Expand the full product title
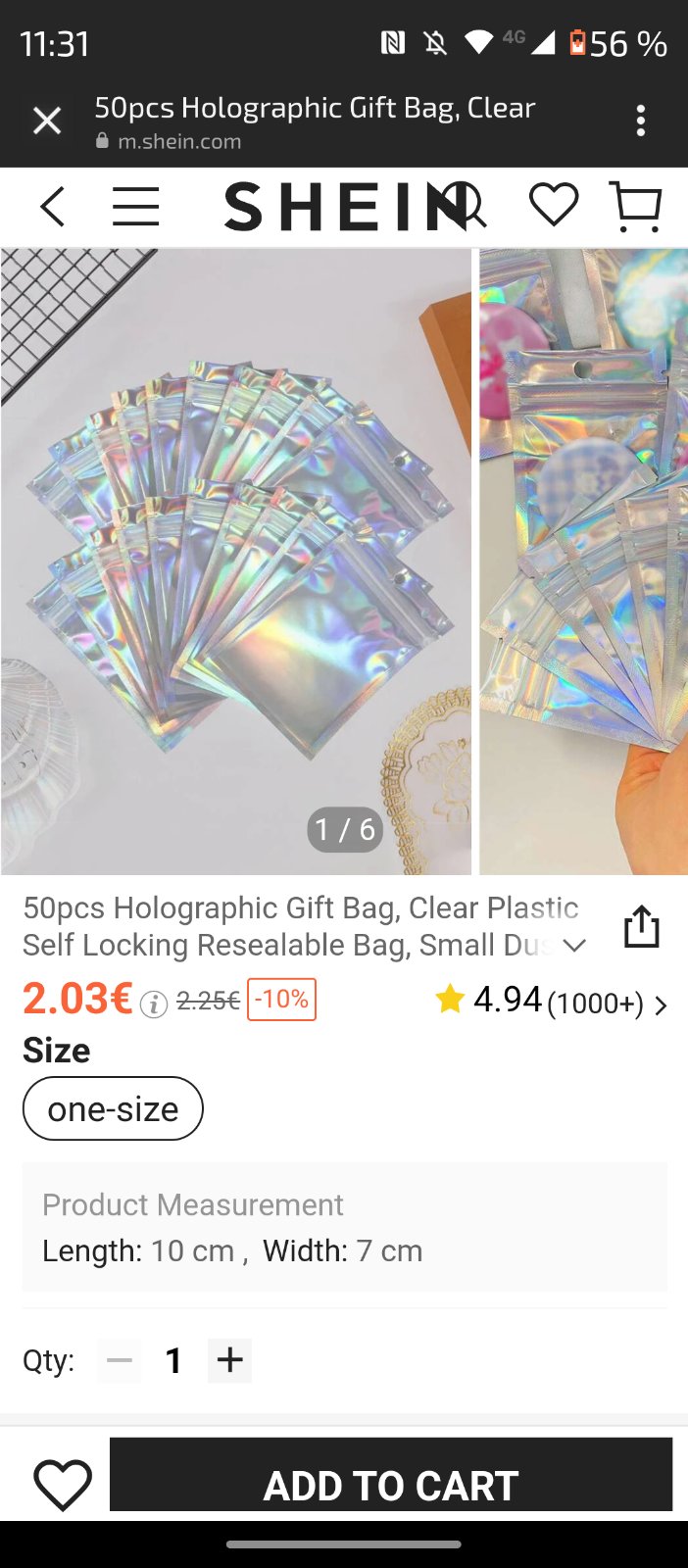This screenshot has height=1568, width=688. pos(575,945)
